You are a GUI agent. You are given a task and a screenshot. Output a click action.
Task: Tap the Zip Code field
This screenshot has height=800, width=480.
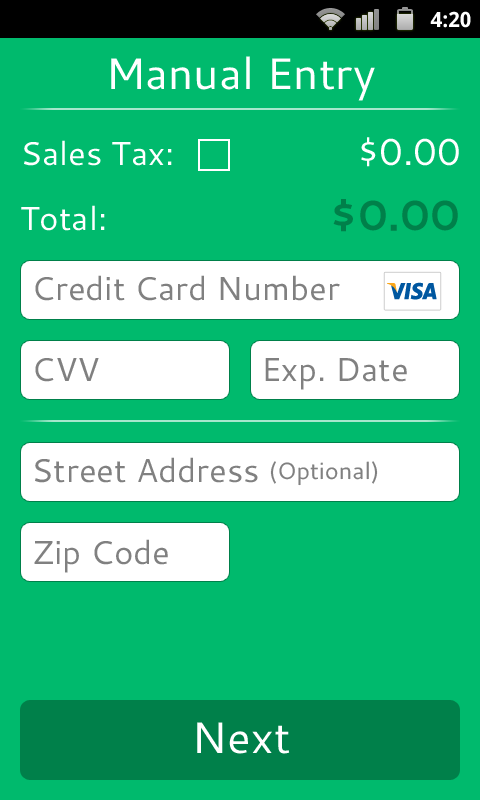pyautogui.click(x=125, y=552)
